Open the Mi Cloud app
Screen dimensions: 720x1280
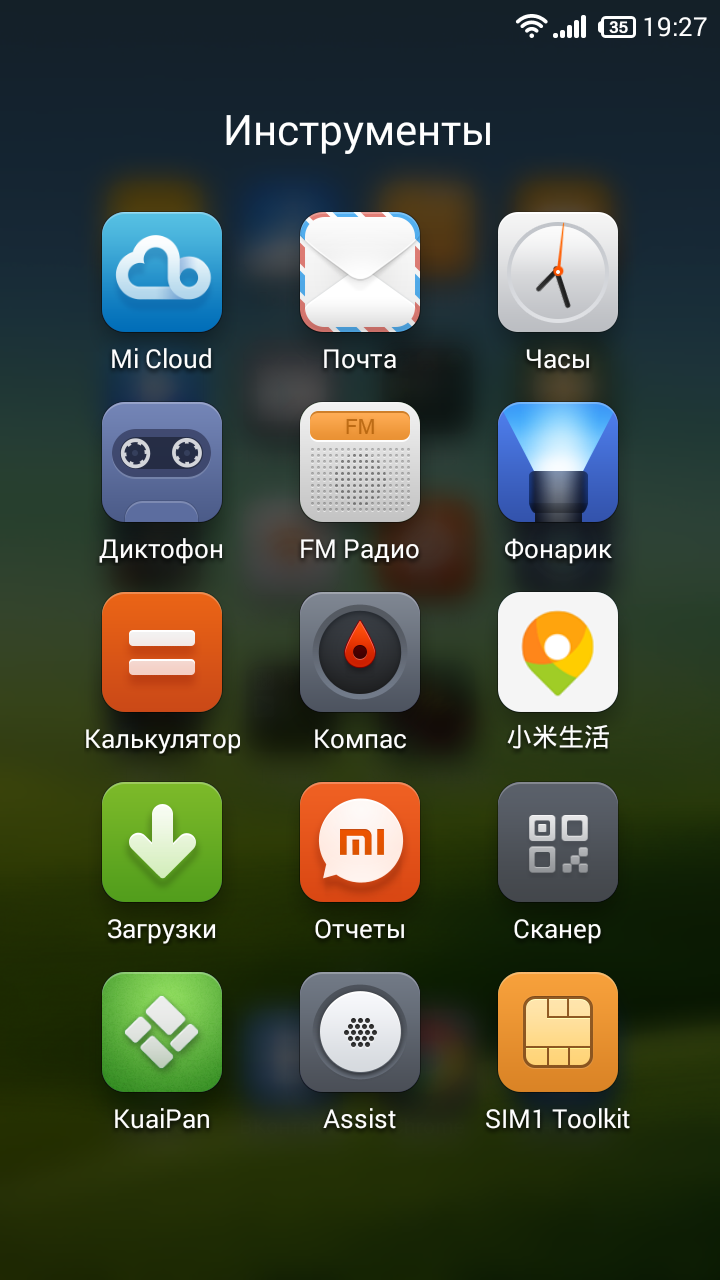click(x=162, y=272)
